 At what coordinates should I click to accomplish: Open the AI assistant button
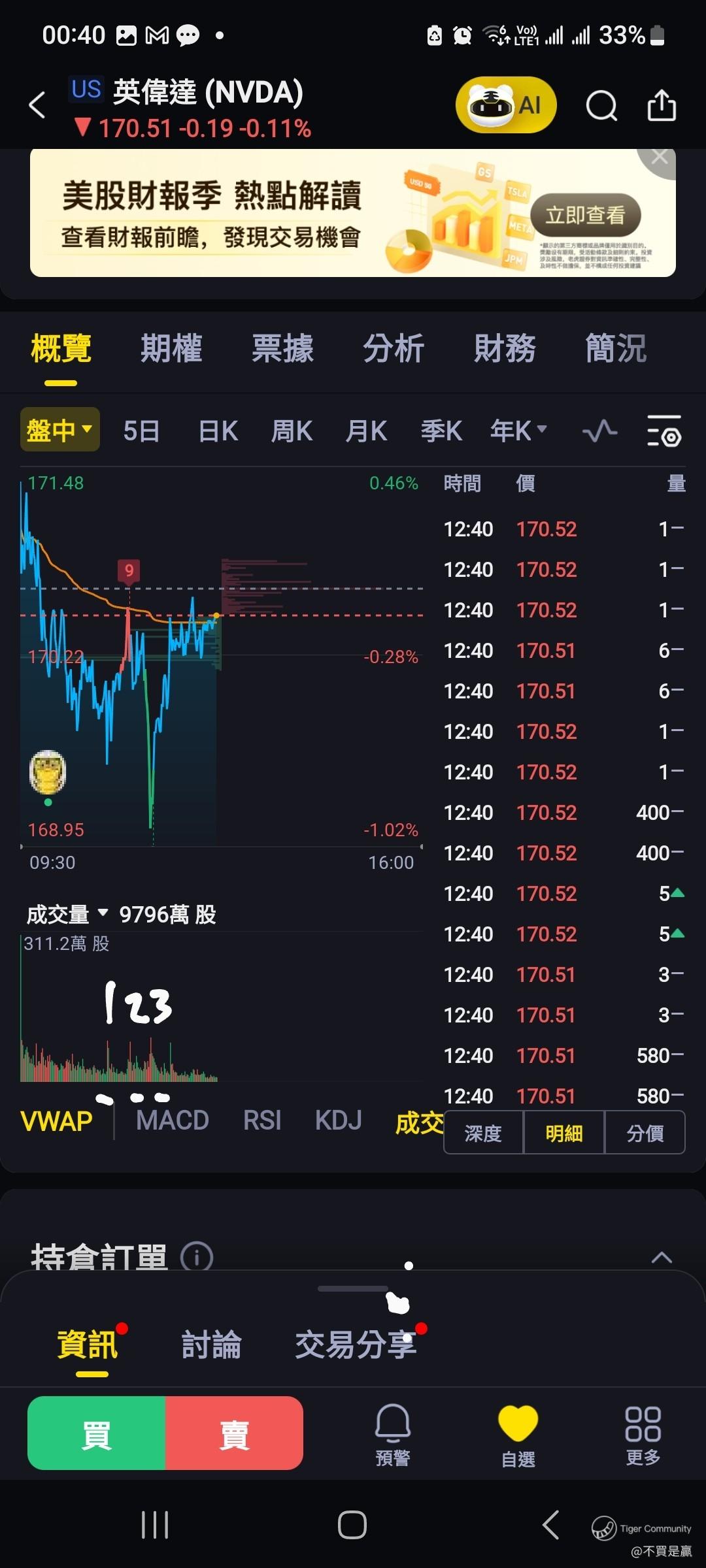(505, 105)
